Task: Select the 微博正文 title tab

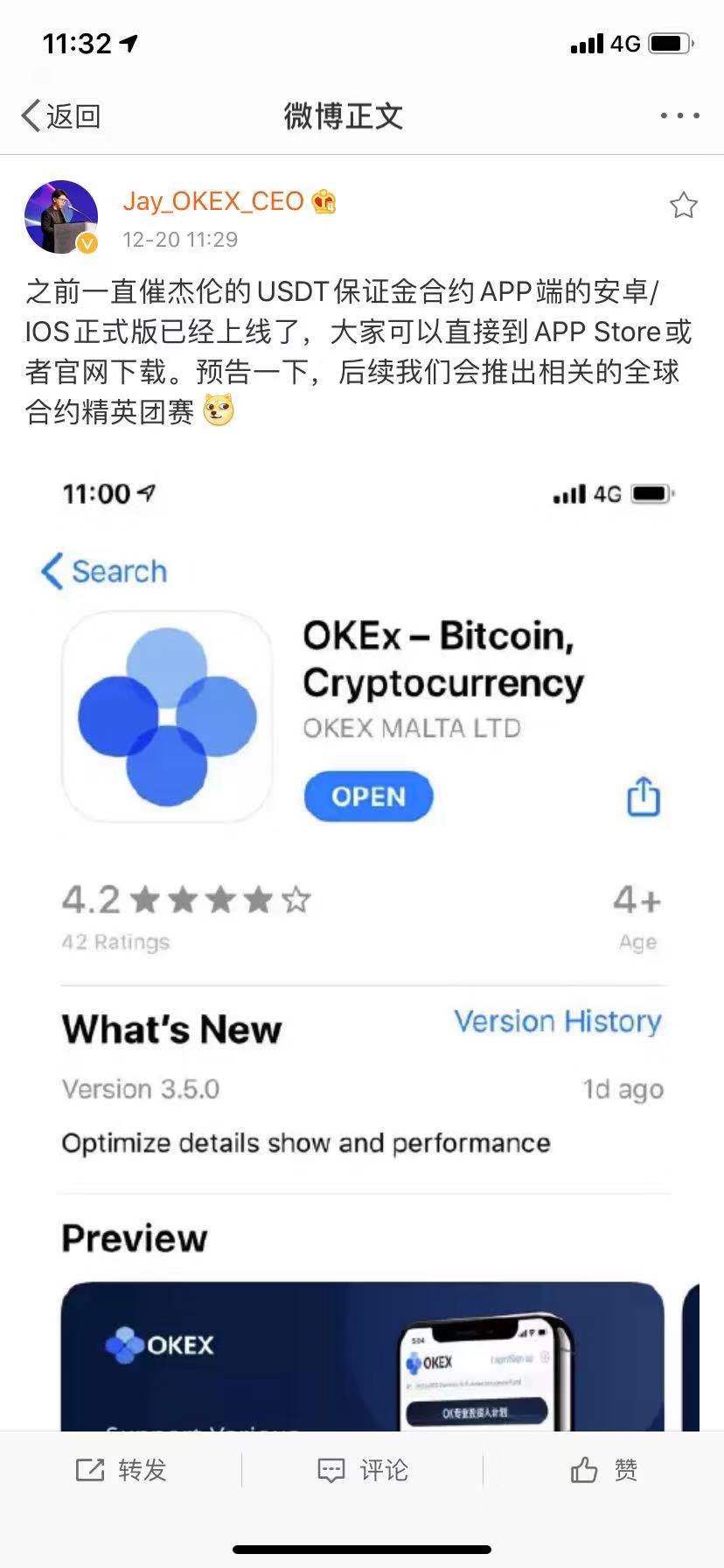Action: coord(342,115)
